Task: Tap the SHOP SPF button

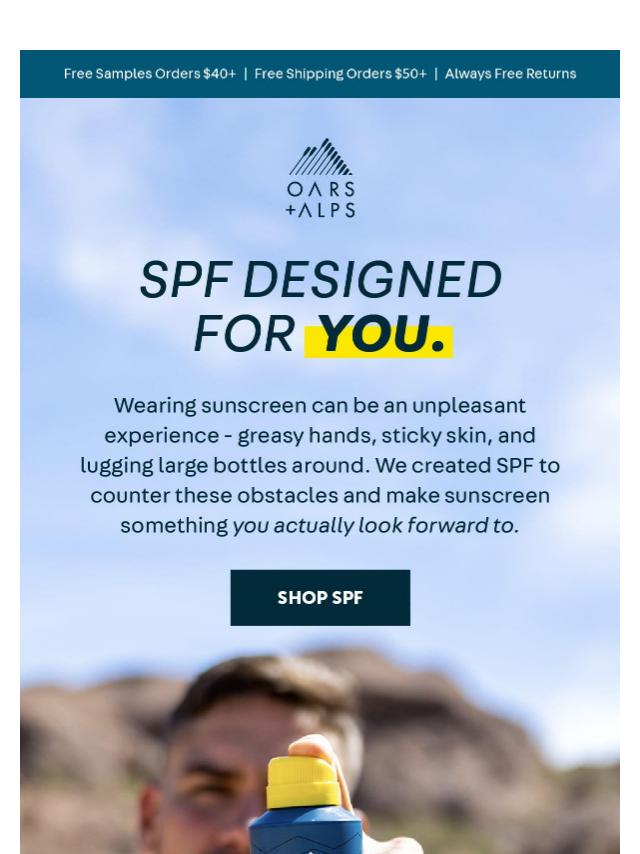Action: tap(320, 598)
